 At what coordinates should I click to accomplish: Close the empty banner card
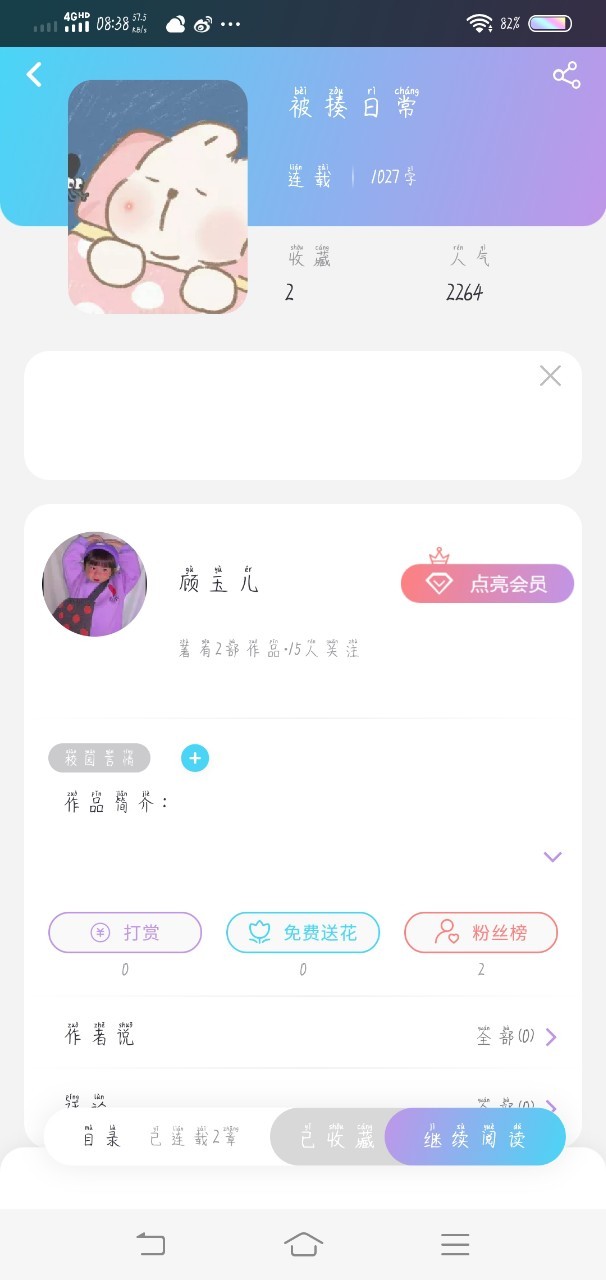point(550,376)
